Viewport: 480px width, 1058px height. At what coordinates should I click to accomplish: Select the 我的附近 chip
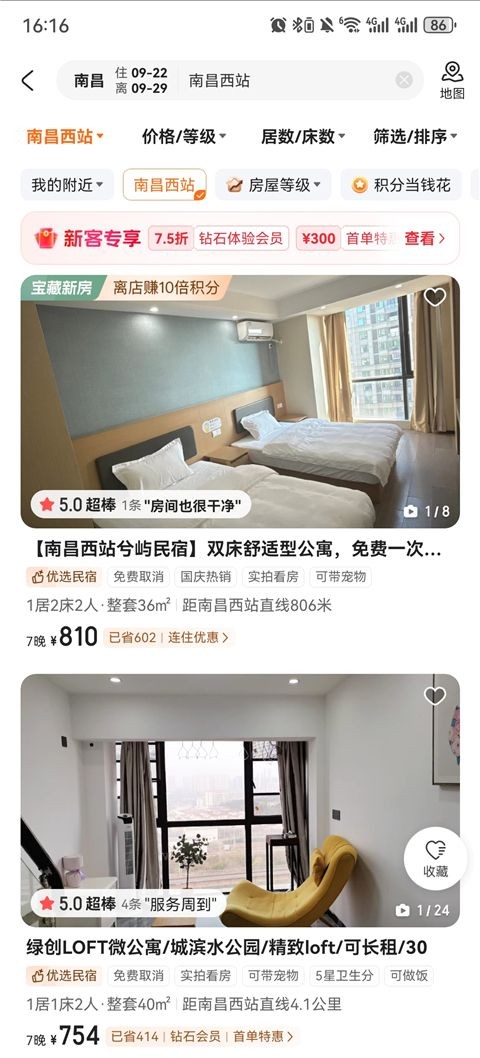pos(67,185)
